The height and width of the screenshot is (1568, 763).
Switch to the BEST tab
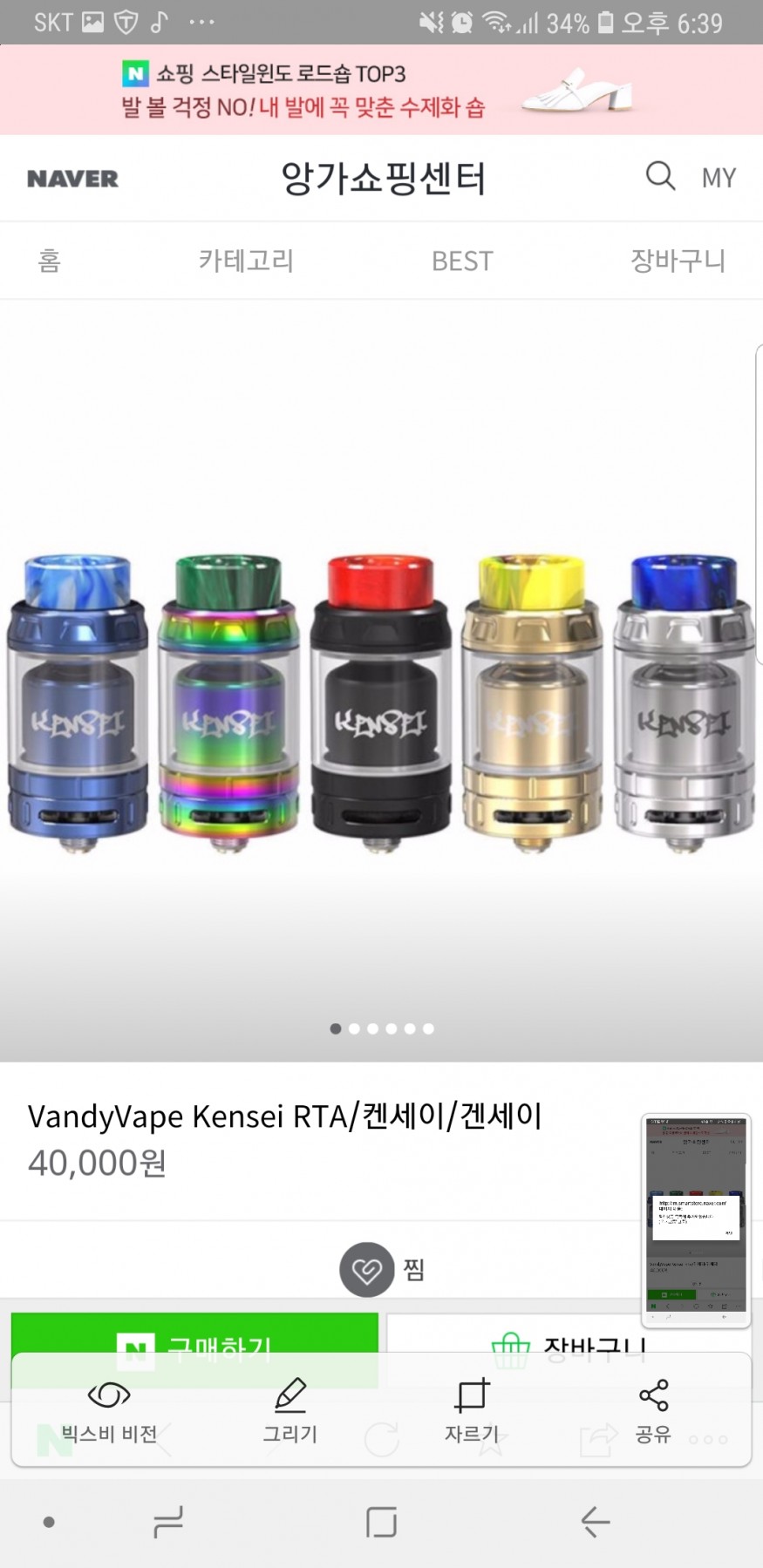click(x=462, y=261)
